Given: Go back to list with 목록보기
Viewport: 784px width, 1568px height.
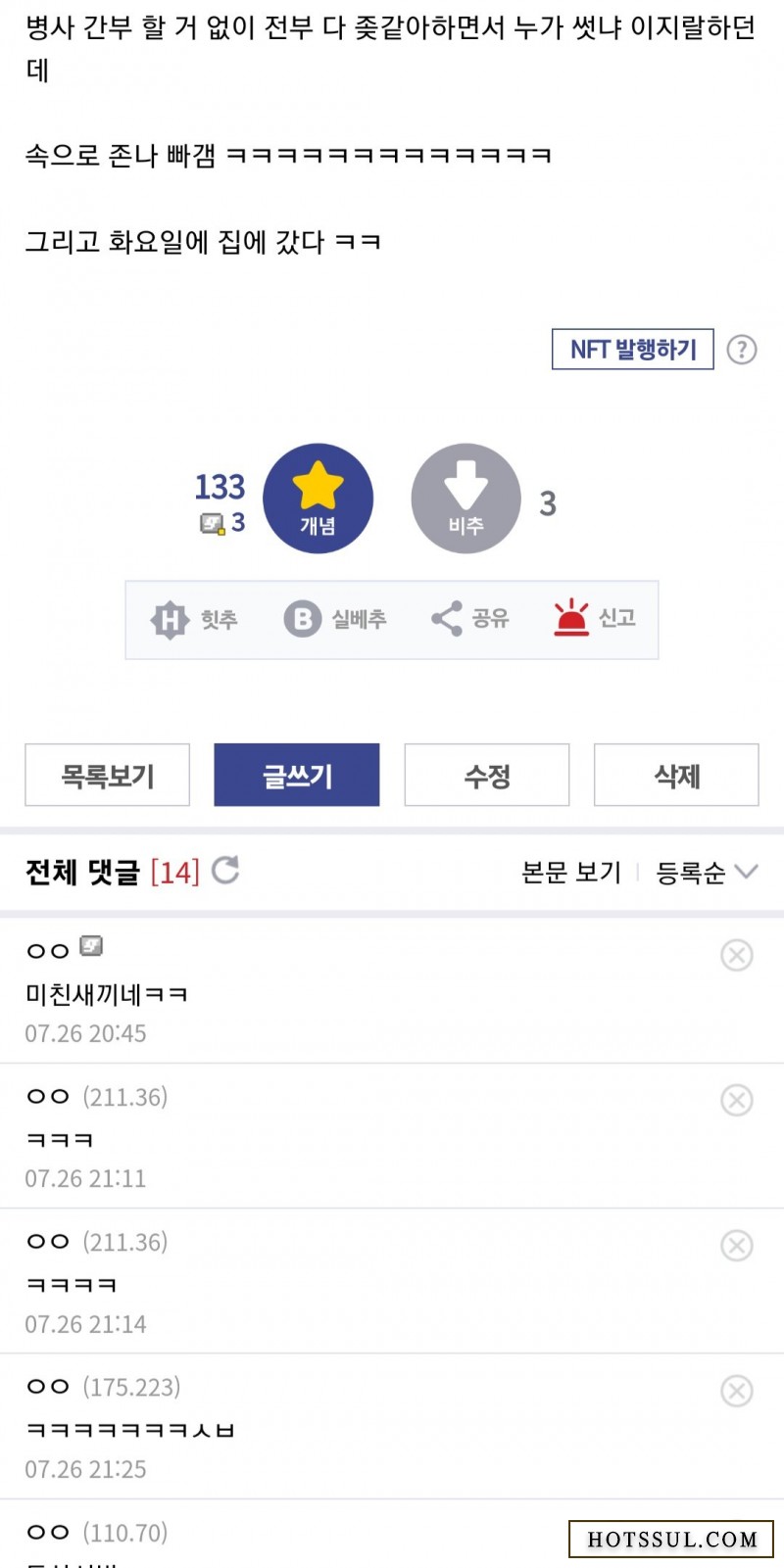Looking at the screenshot, I should [x=108, y=775].
